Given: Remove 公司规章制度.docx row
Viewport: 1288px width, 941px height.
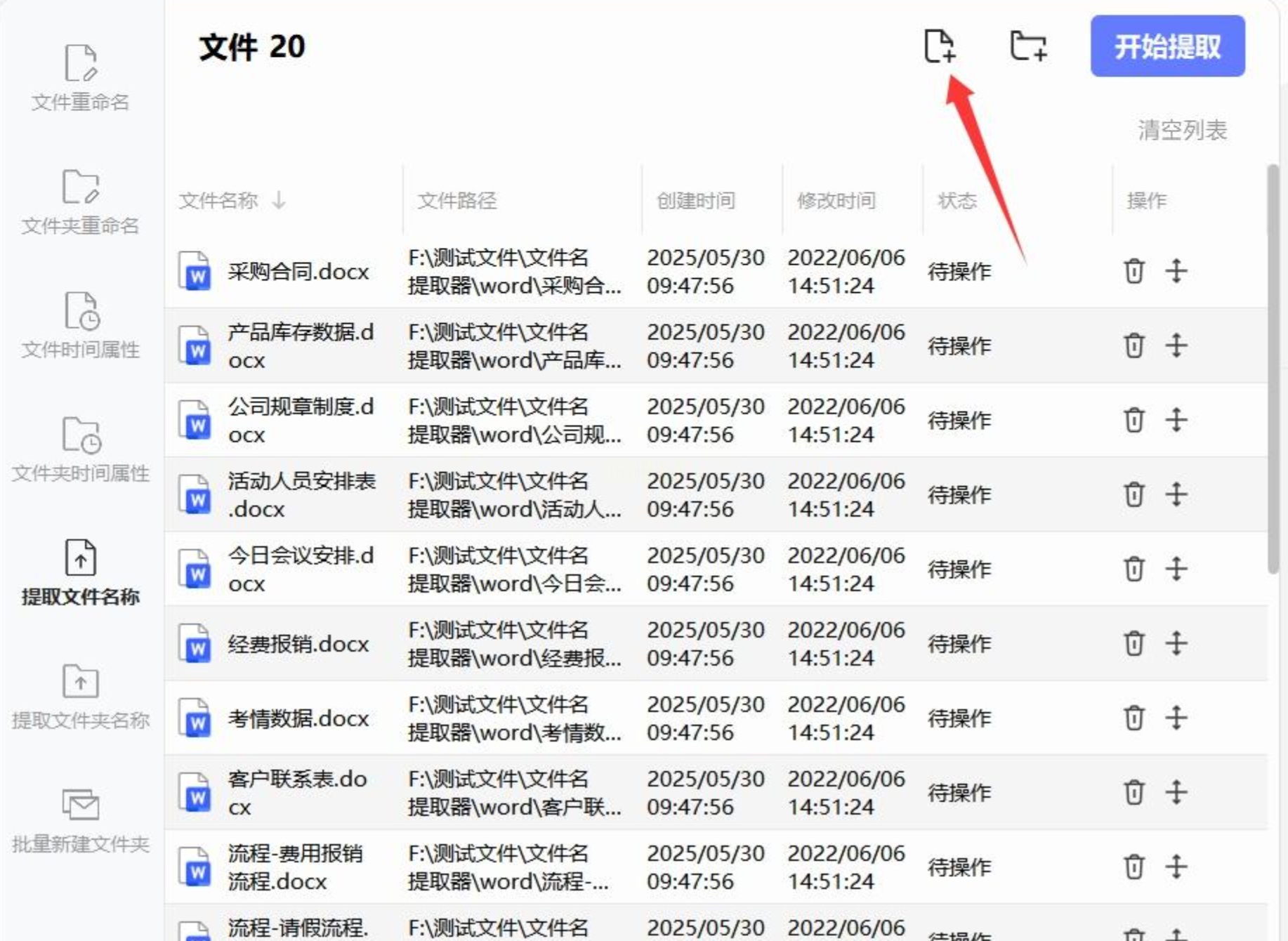Looking at the screenshot, I should [x=1133, y=420].
